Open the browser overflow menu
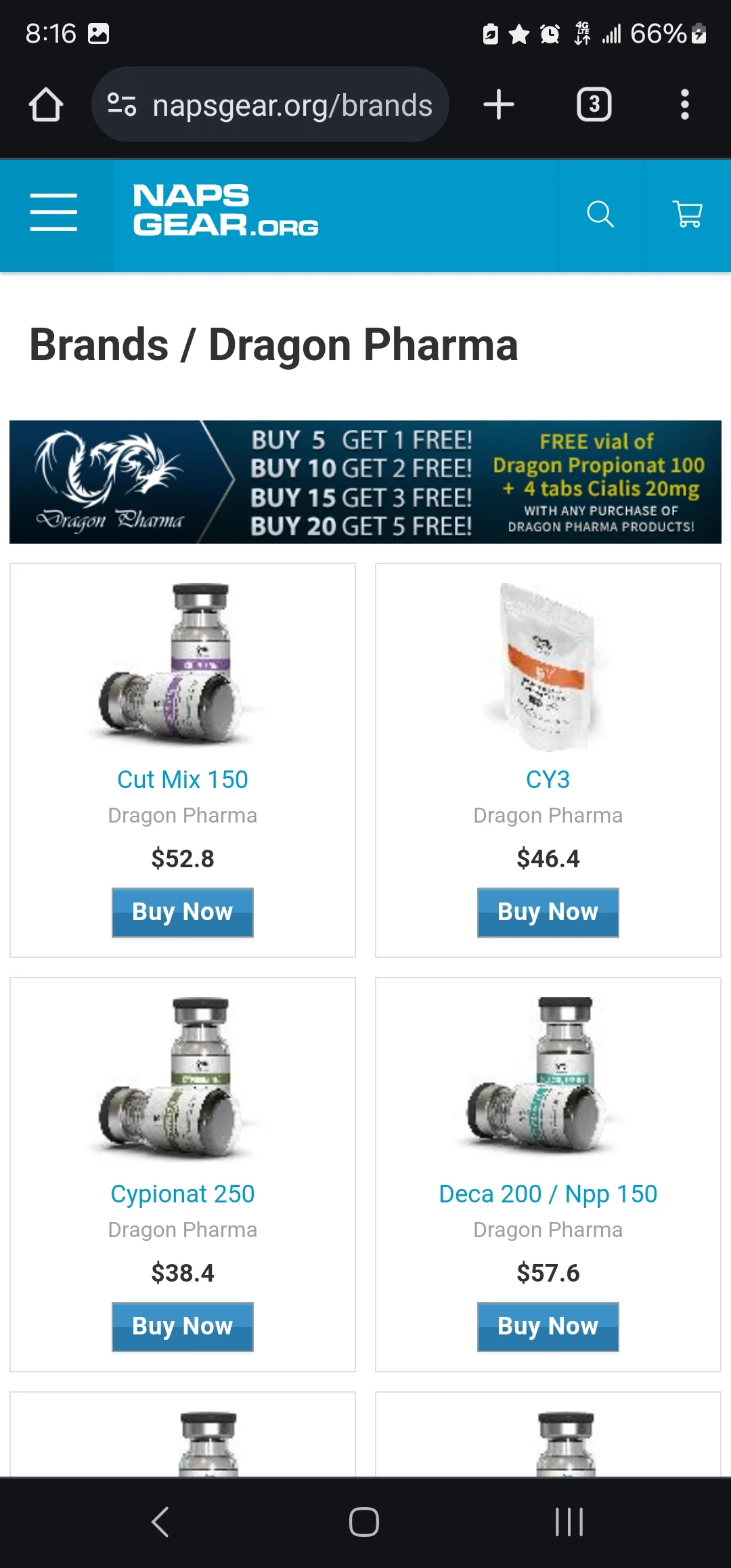Viewport: 731px width, 1568px height. click(685, 105)
